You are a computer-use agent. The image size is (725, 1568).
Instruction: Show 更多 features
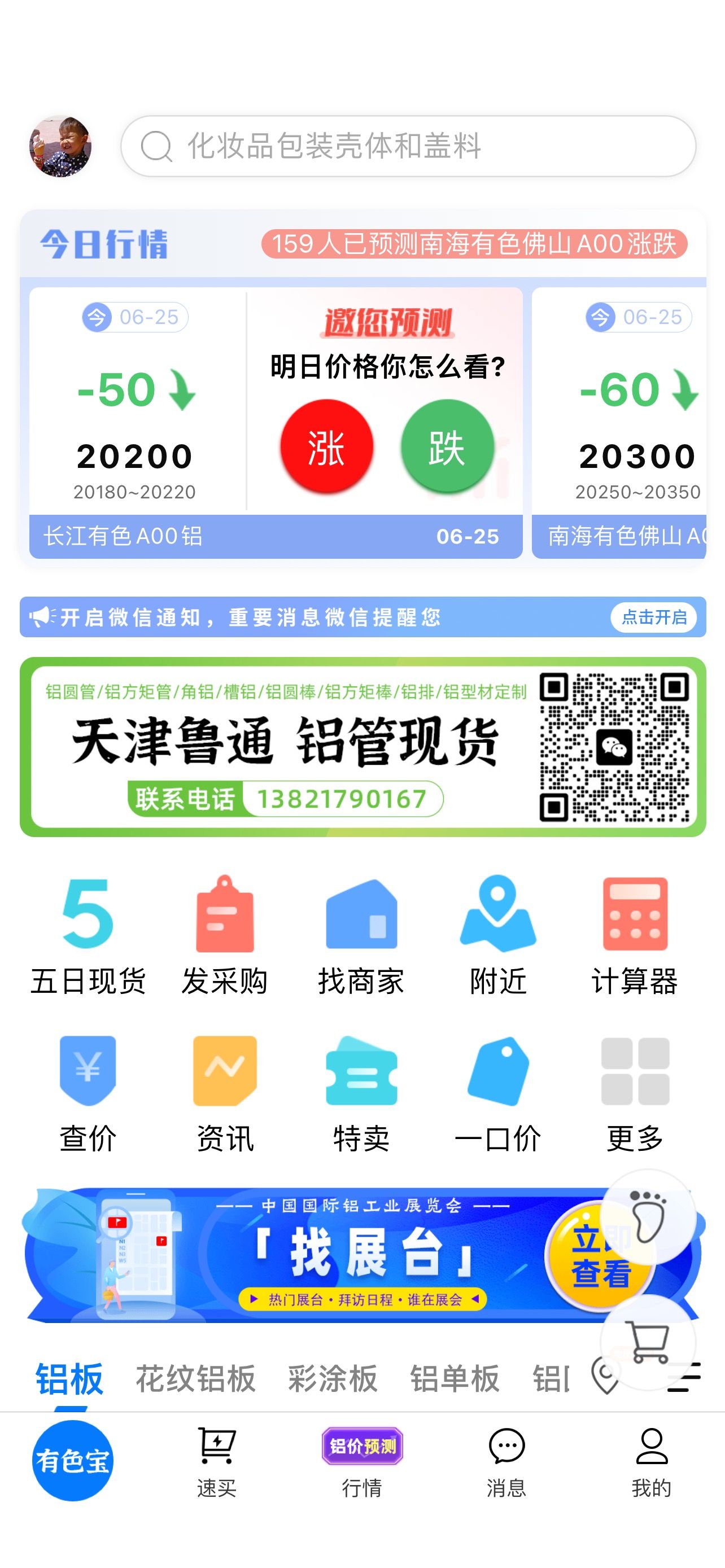(x=635, y=1094)
